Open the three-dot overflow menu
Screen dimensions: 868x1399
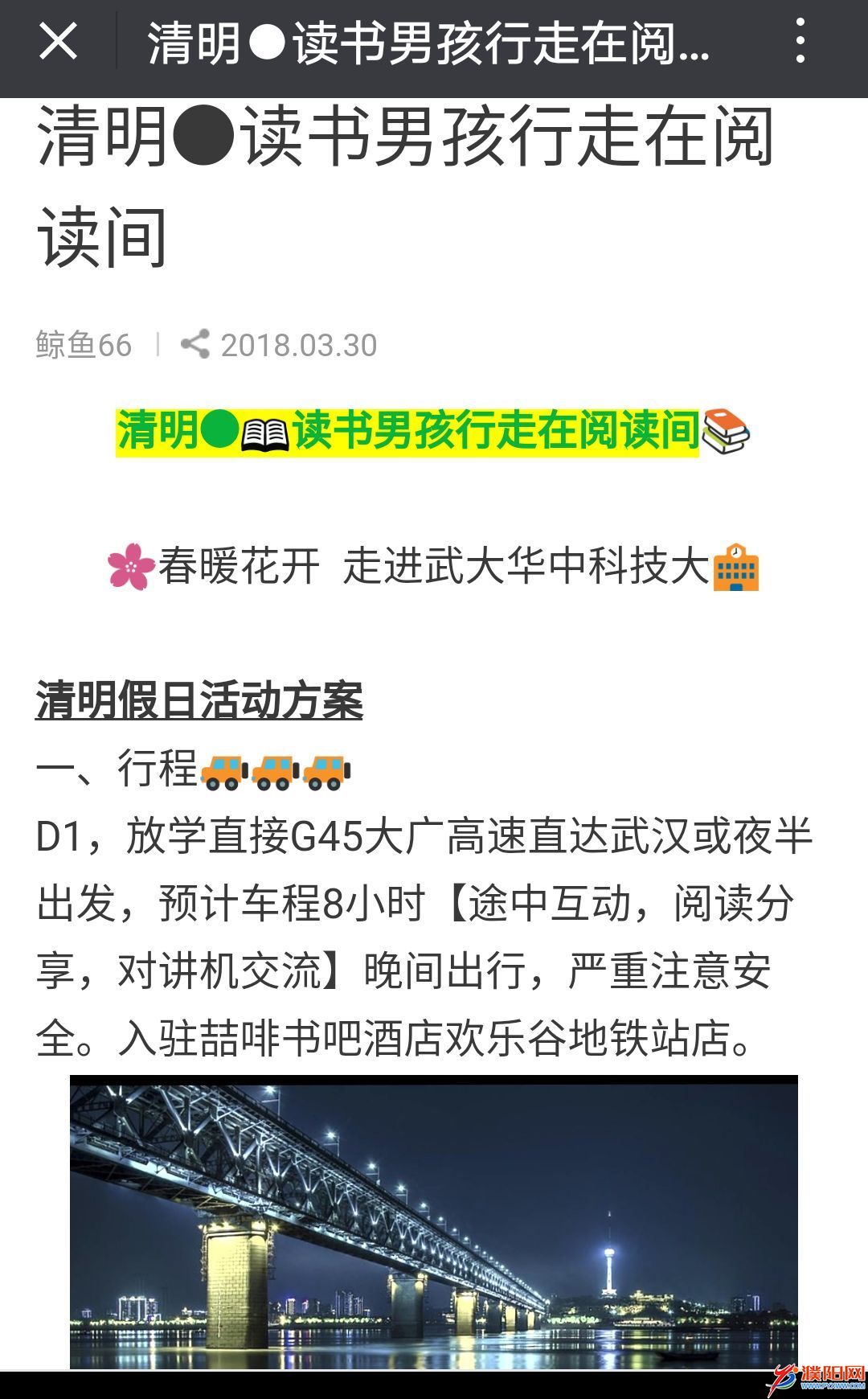800,42
